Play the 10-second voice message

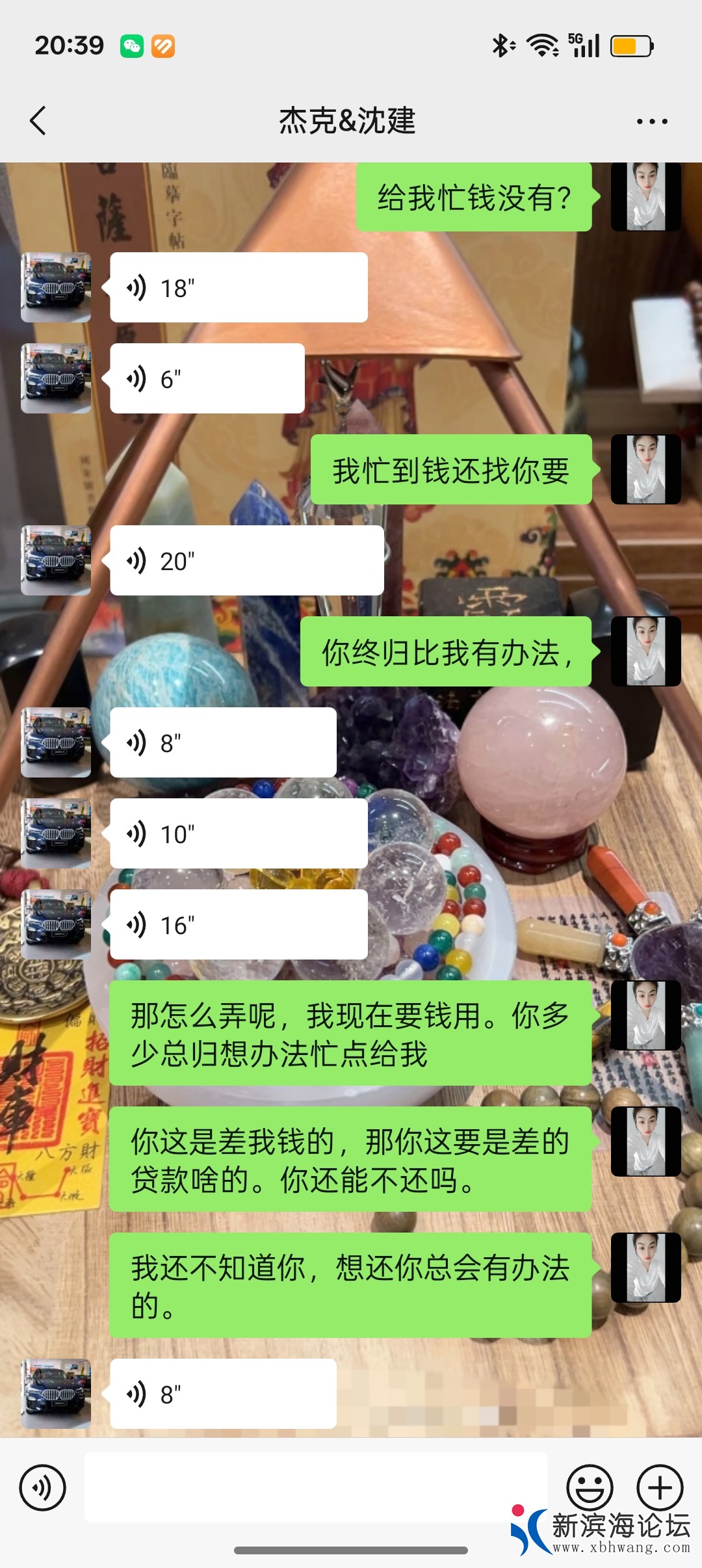(x=239, y=833)
